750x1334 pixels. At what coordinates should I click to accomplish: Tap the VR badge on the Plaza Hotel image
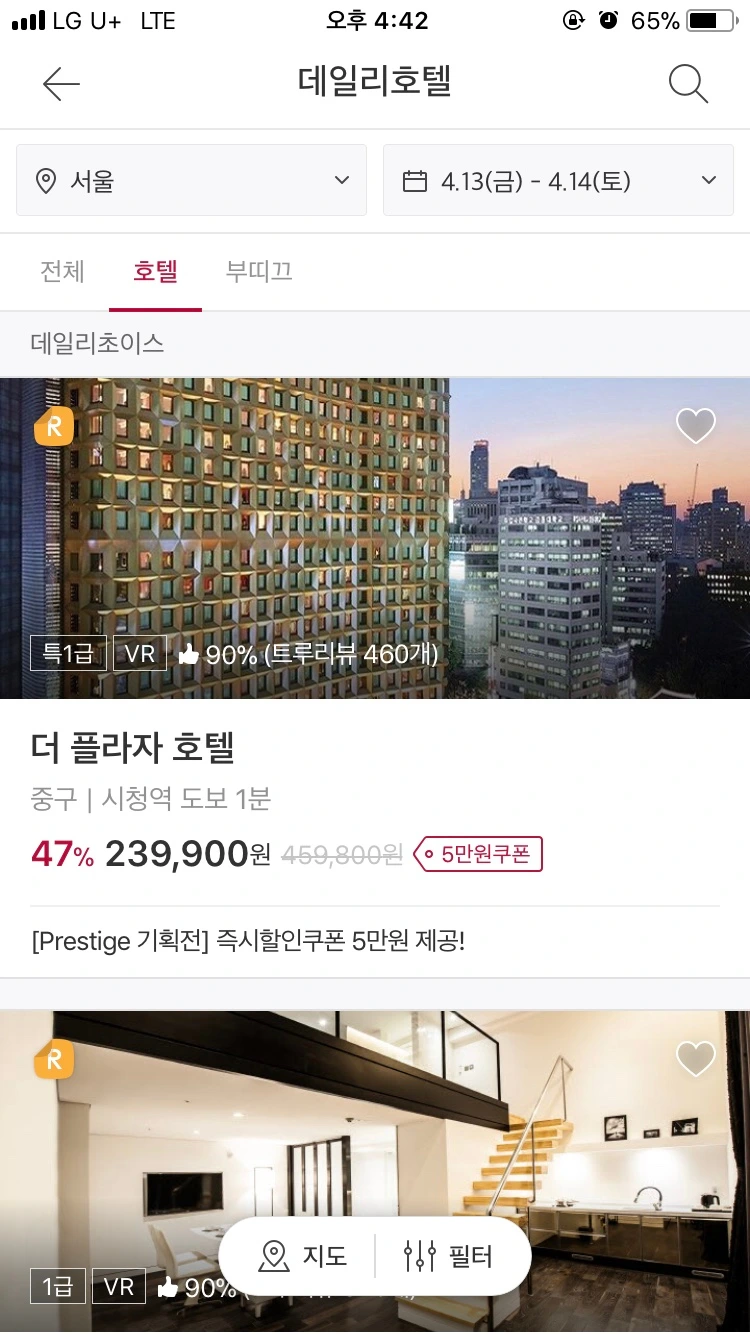click(x=139, y=652)
